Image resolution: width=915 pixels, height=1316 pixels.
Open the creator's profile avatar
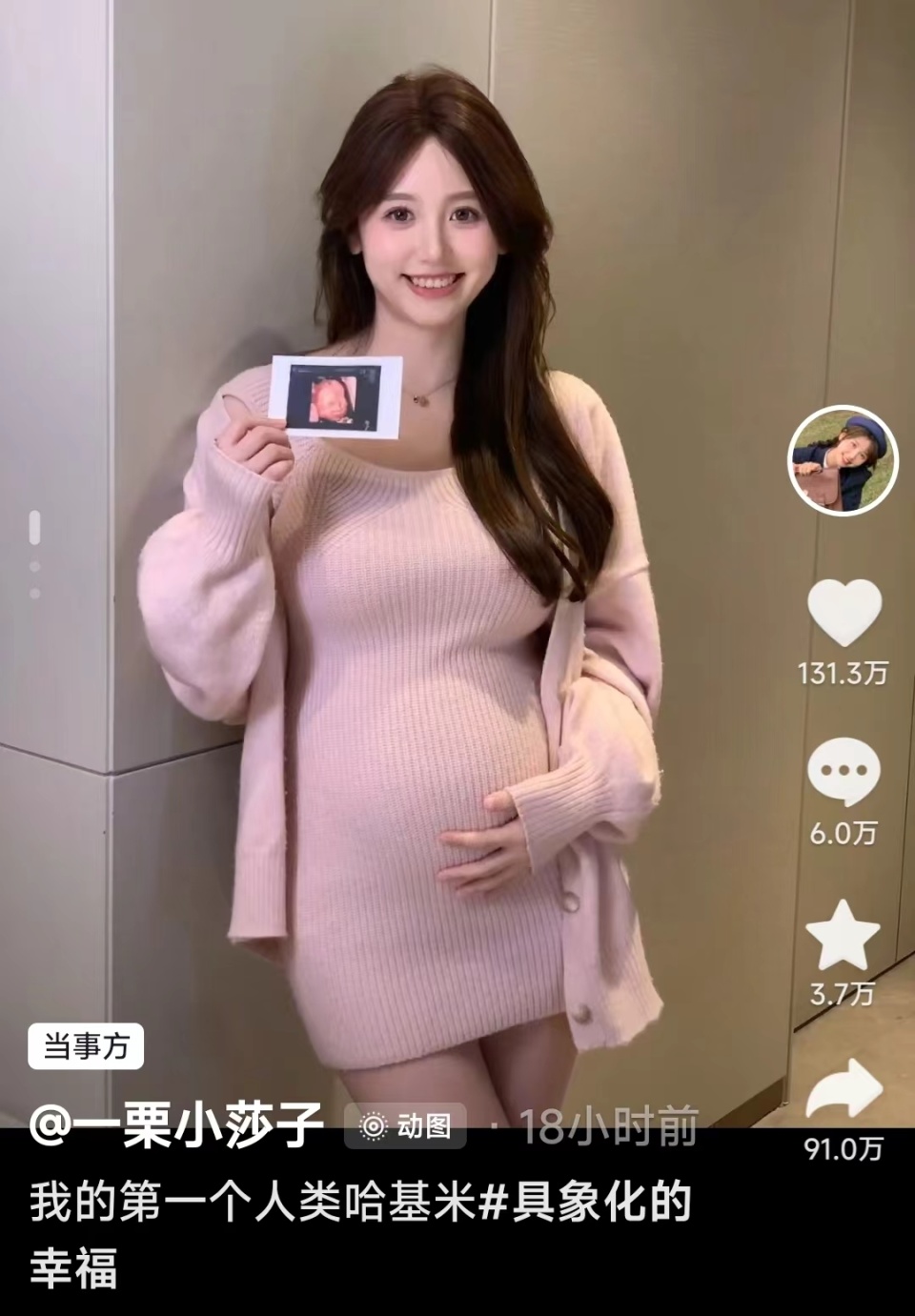844,460
